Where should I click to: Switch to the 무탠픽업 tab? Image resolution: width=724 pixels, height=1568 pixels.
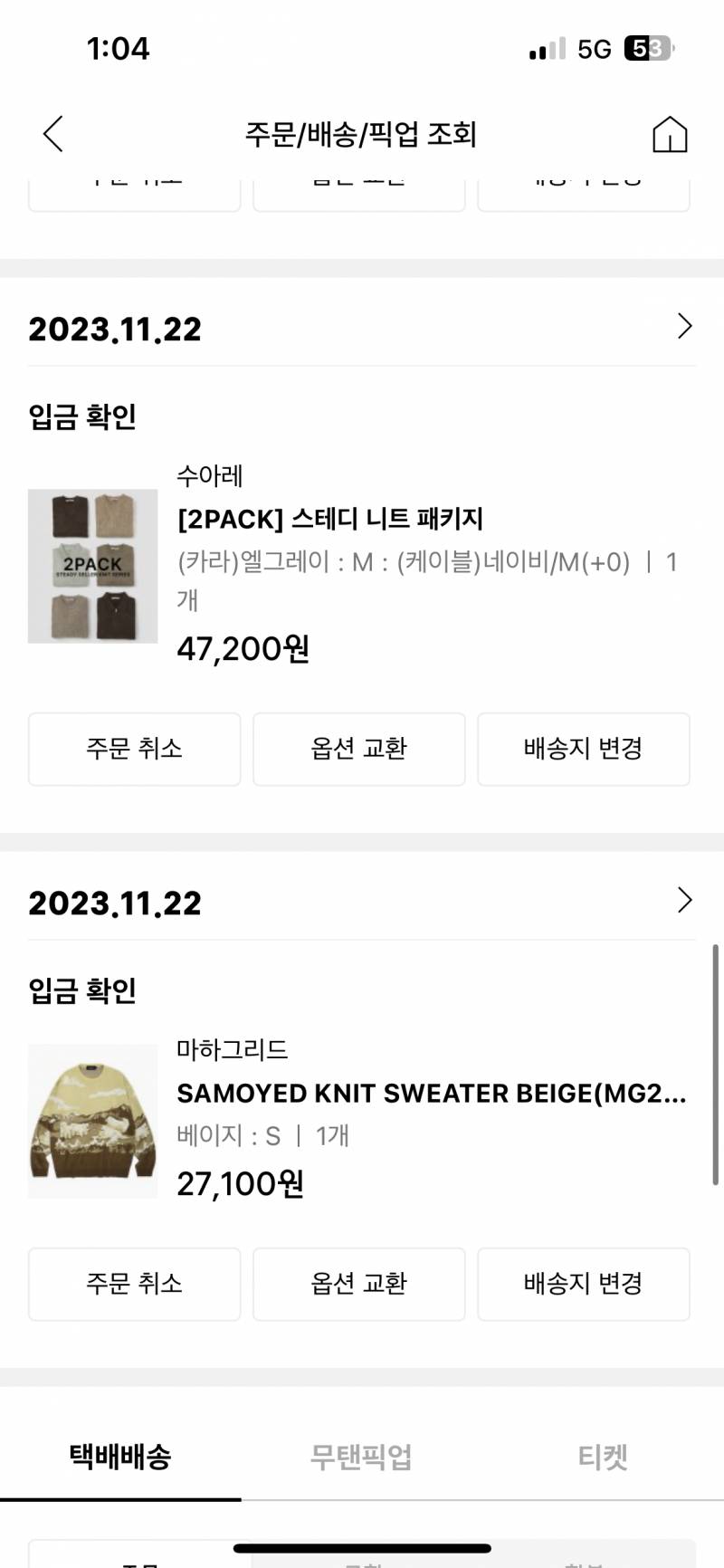[361, 1457]
